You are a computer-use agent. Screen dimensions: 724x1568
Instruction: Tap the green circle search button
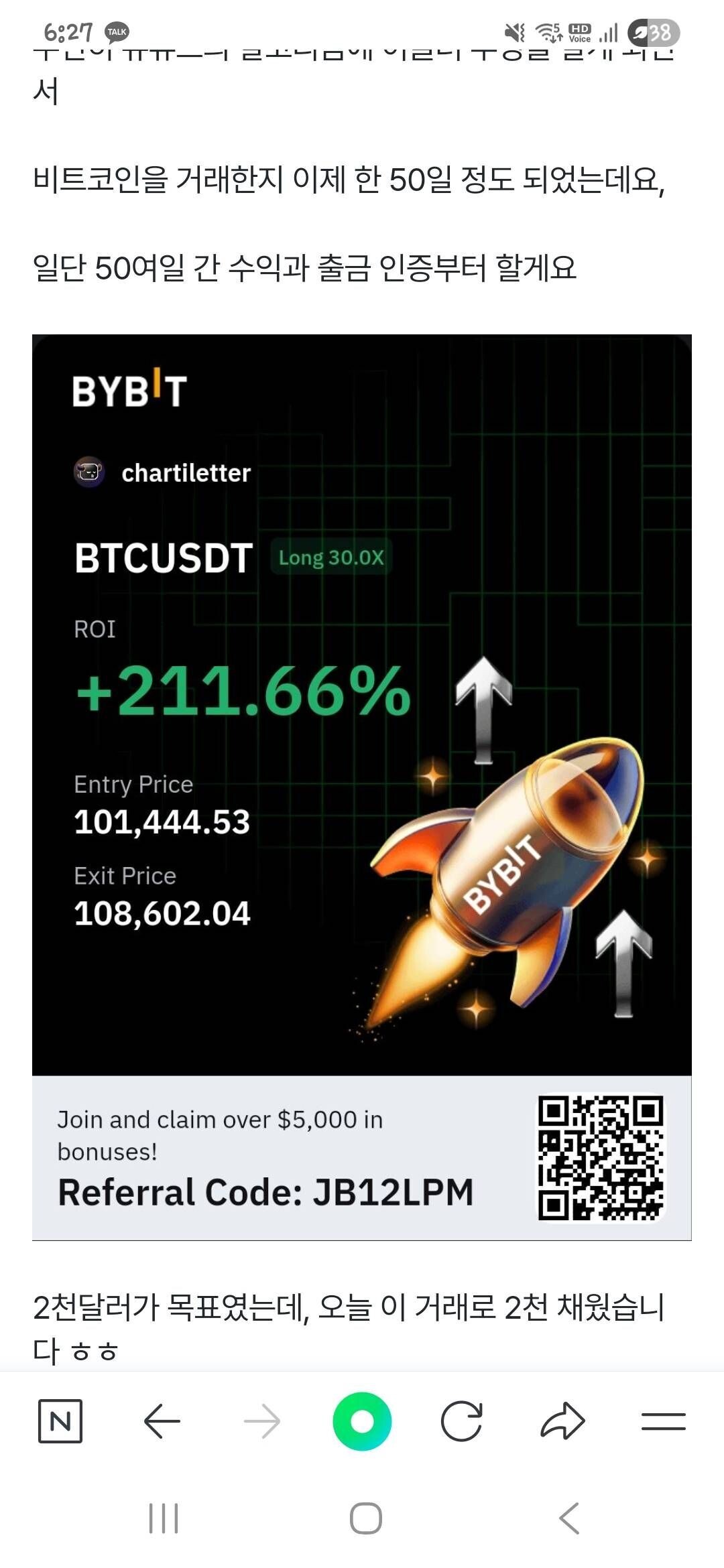click(x=362, y=1421)
